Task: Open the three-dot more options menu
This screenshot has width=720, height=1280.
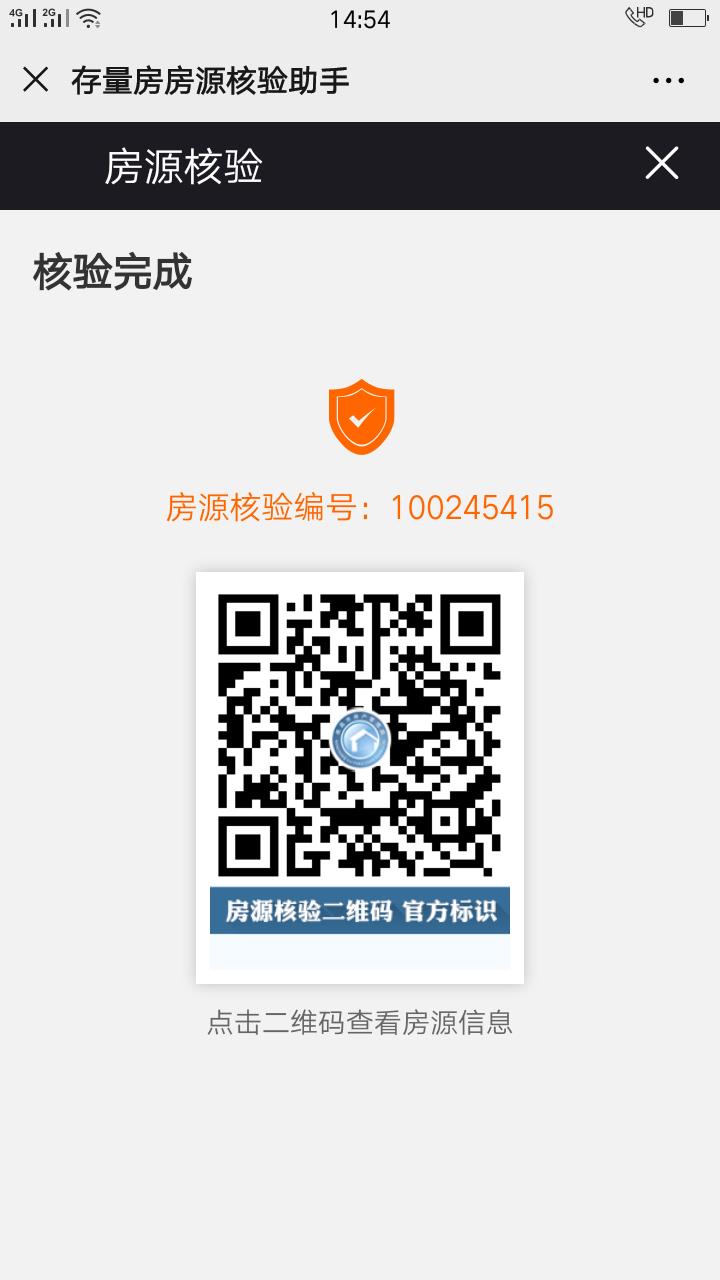Action: pos(668,81)
